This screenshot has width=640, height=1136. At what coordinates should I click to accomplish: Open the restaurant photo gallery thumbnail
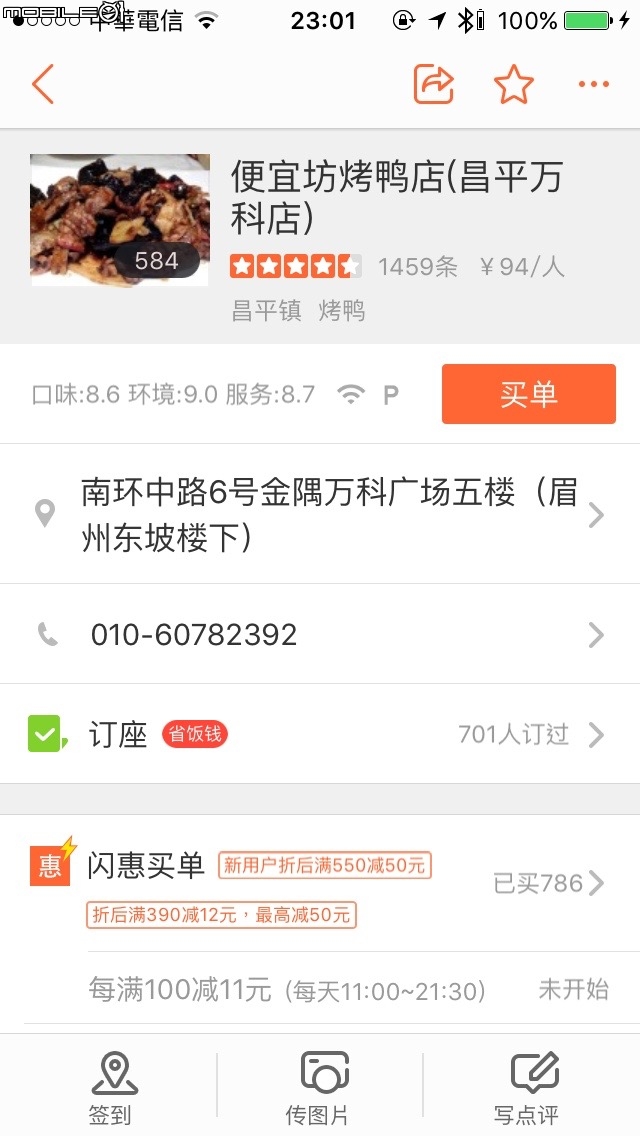120,220
